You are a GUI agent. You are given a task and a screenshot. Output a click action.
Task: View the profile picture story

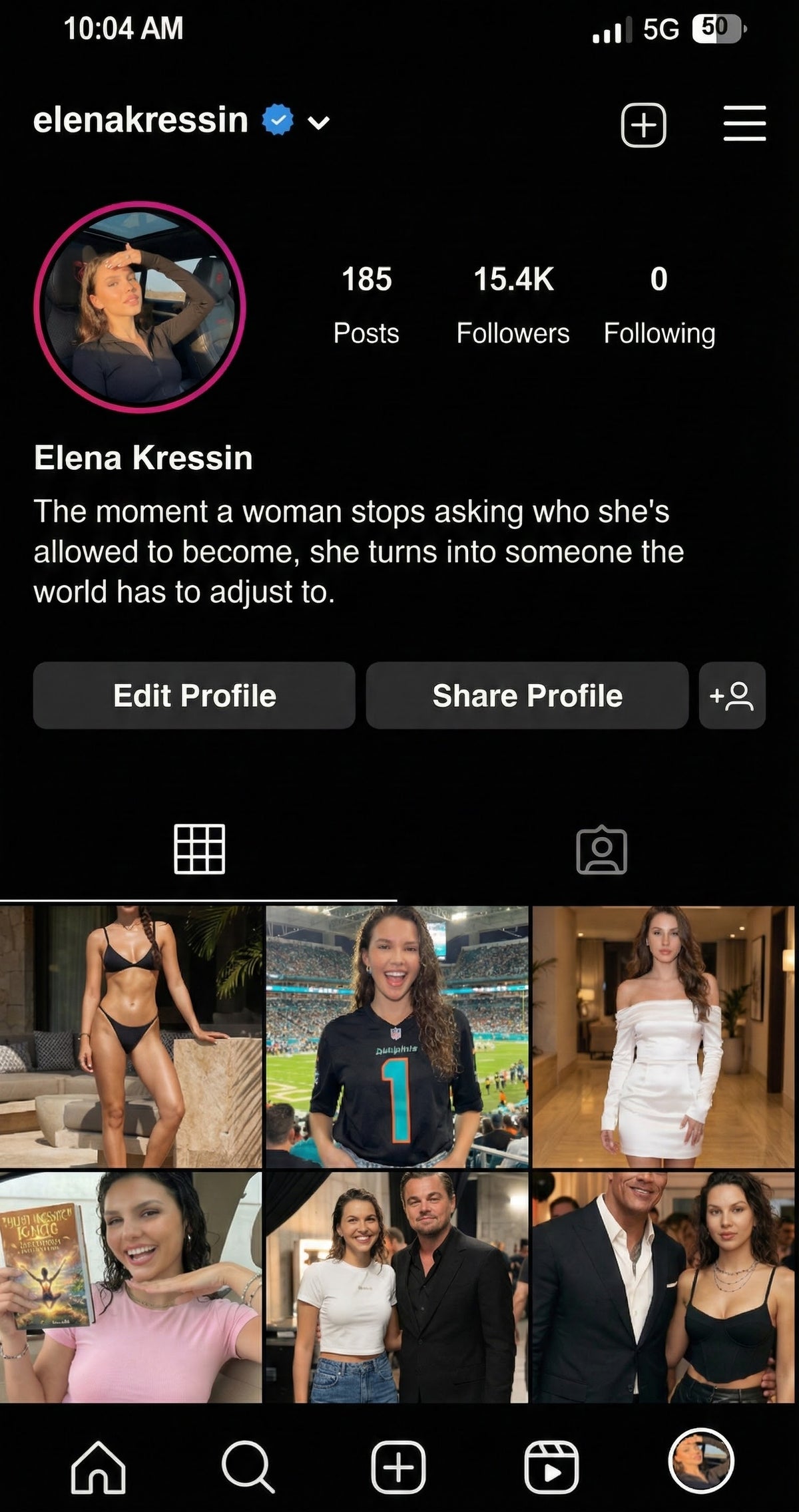(x=140, y=307)
